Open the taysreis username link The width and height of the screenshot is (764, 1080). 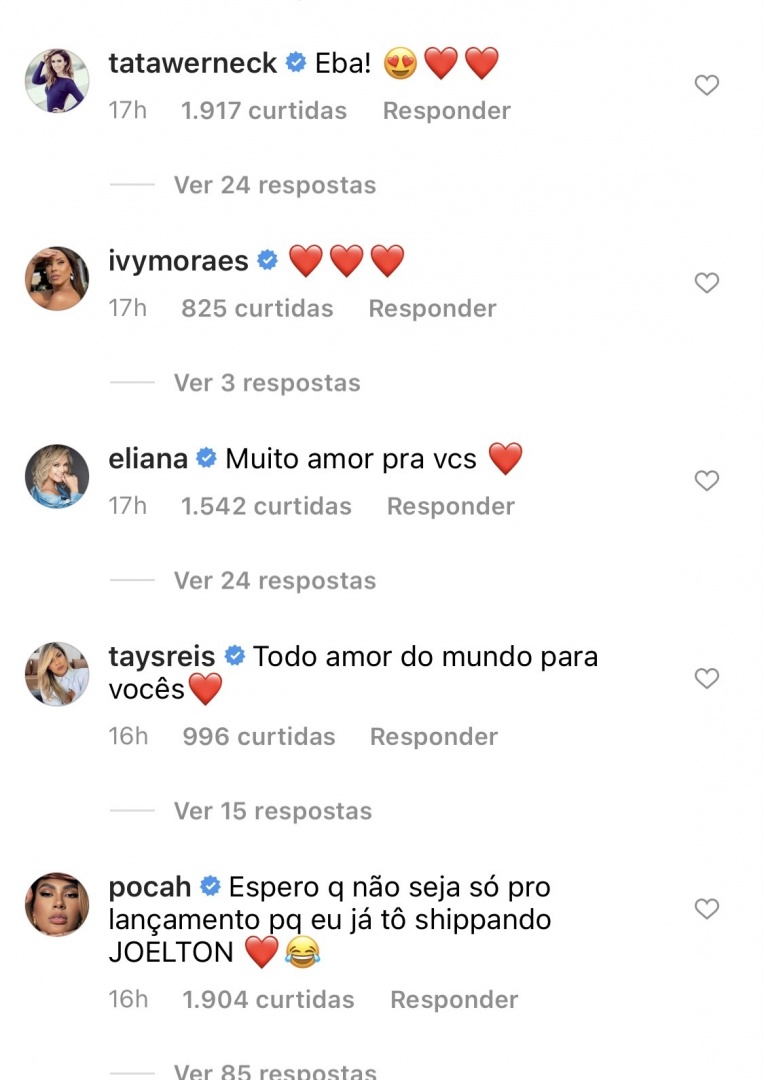[x=161, y=657]
